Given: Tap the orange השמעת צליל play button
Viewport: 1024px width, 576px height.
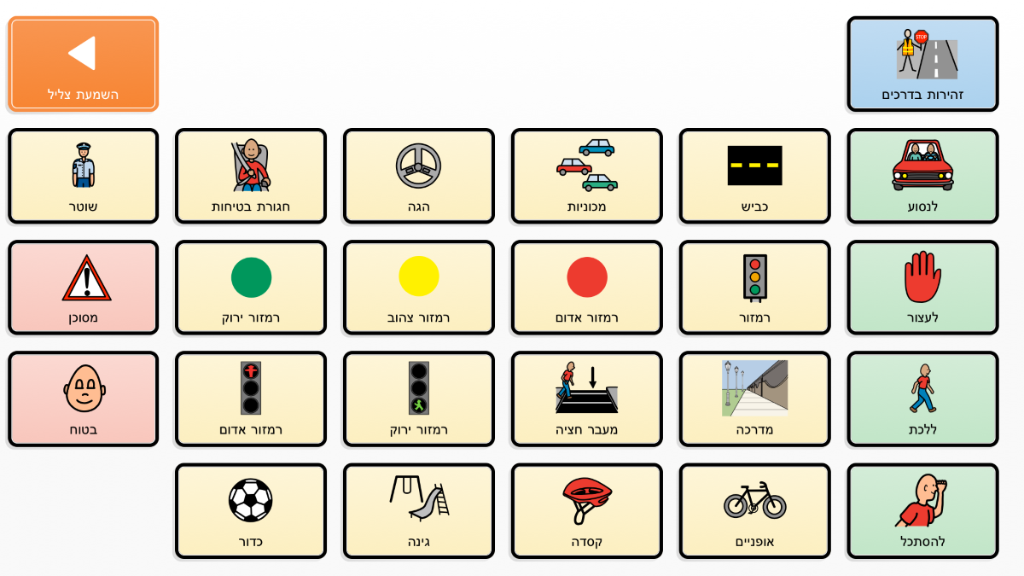Looking at the screenshot, I should [83, 64].
